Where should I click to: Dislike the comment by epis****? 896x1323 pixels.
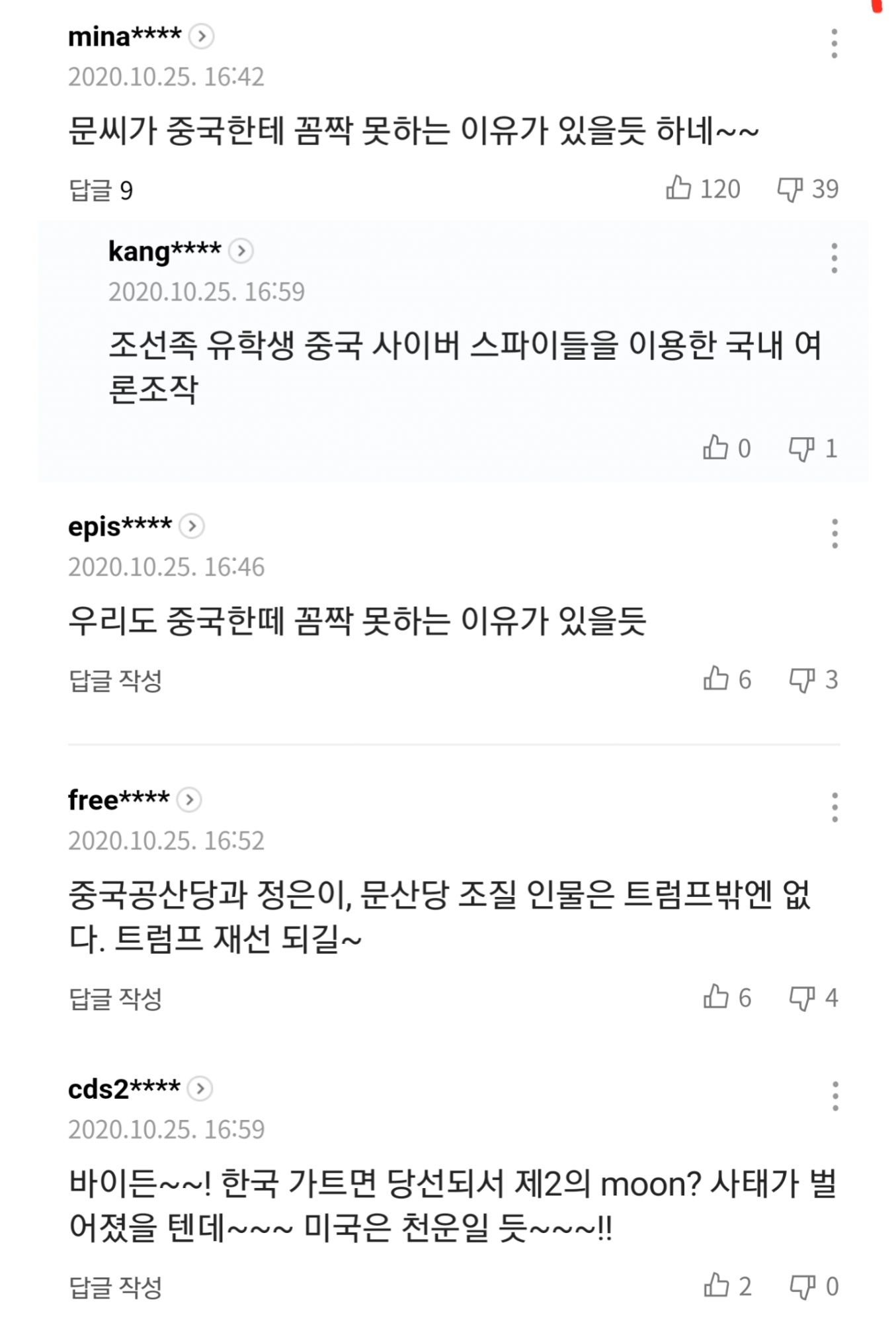tap(801, 679)
